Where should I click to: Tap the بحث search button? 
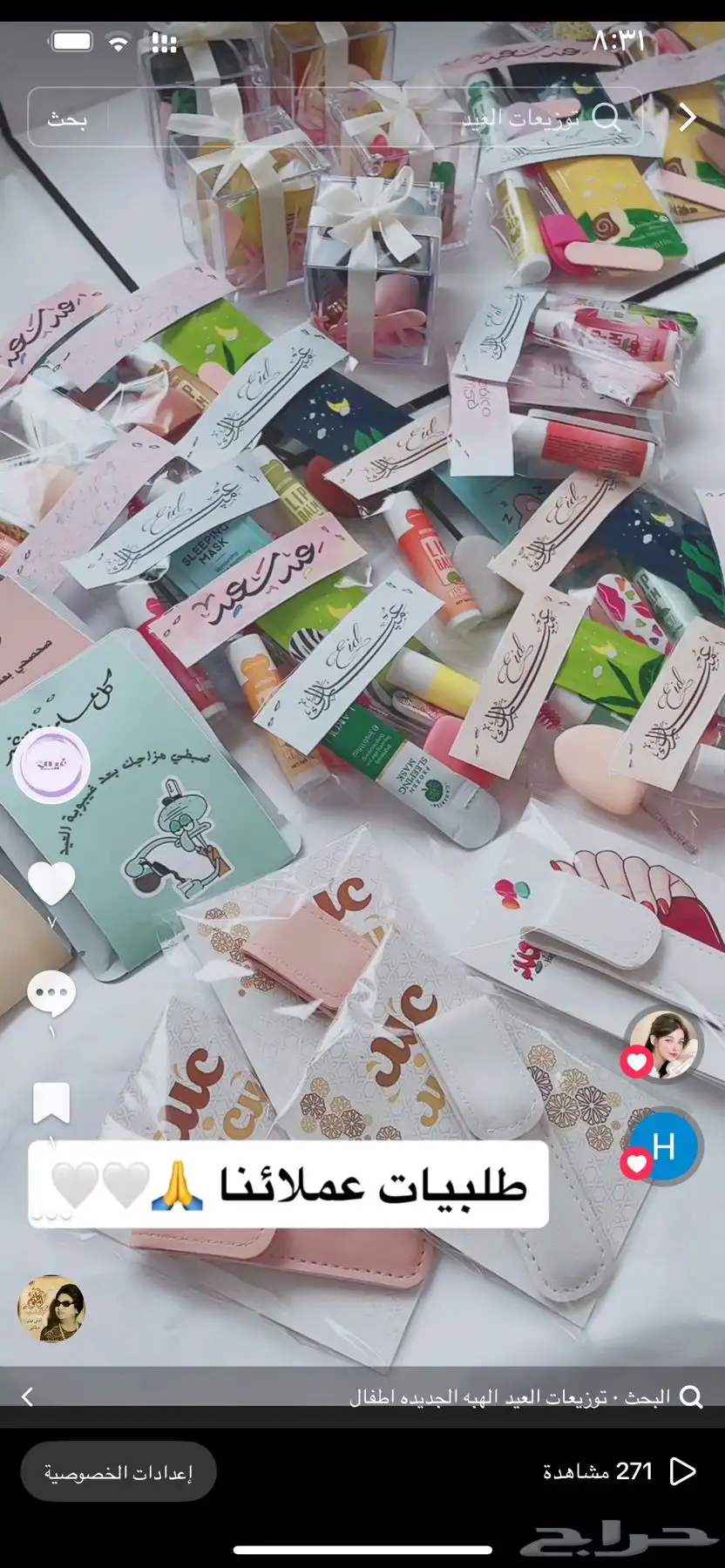pos(67,118)
